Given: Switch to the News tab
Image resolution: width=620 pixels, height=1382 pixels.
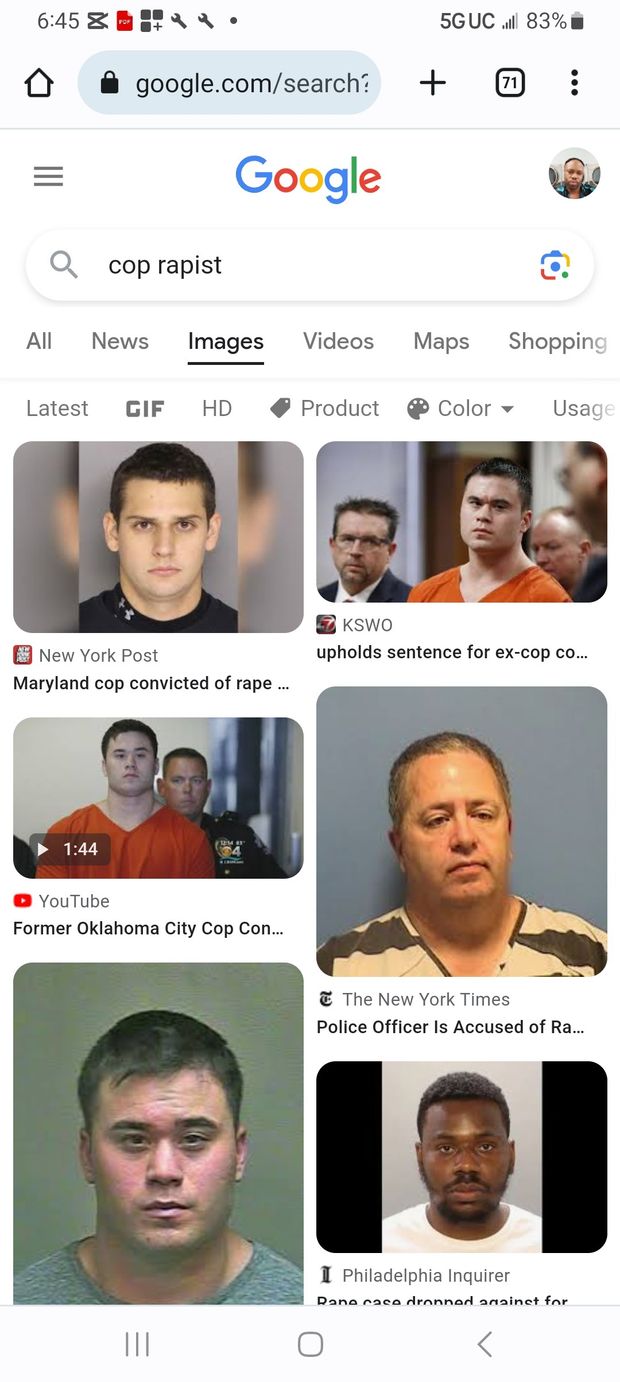Looking at the screenshot, I should pos(120,341).
